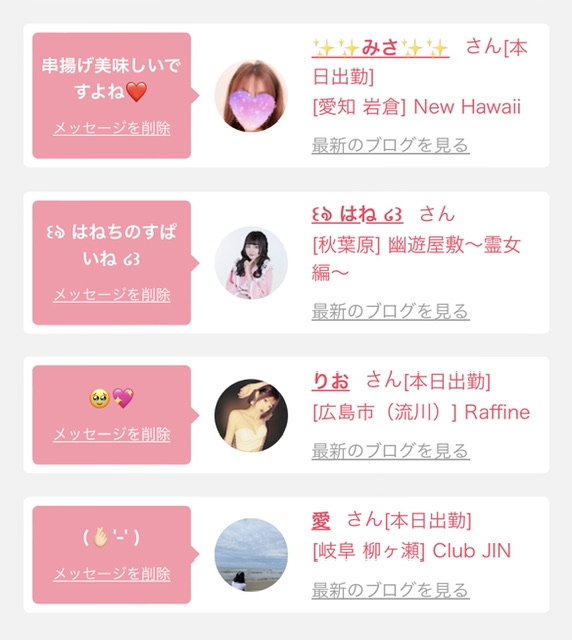The width and height of the screenshot is (572, 640).
Task: View みさ's latest blog
Action: tap(390, 145)
